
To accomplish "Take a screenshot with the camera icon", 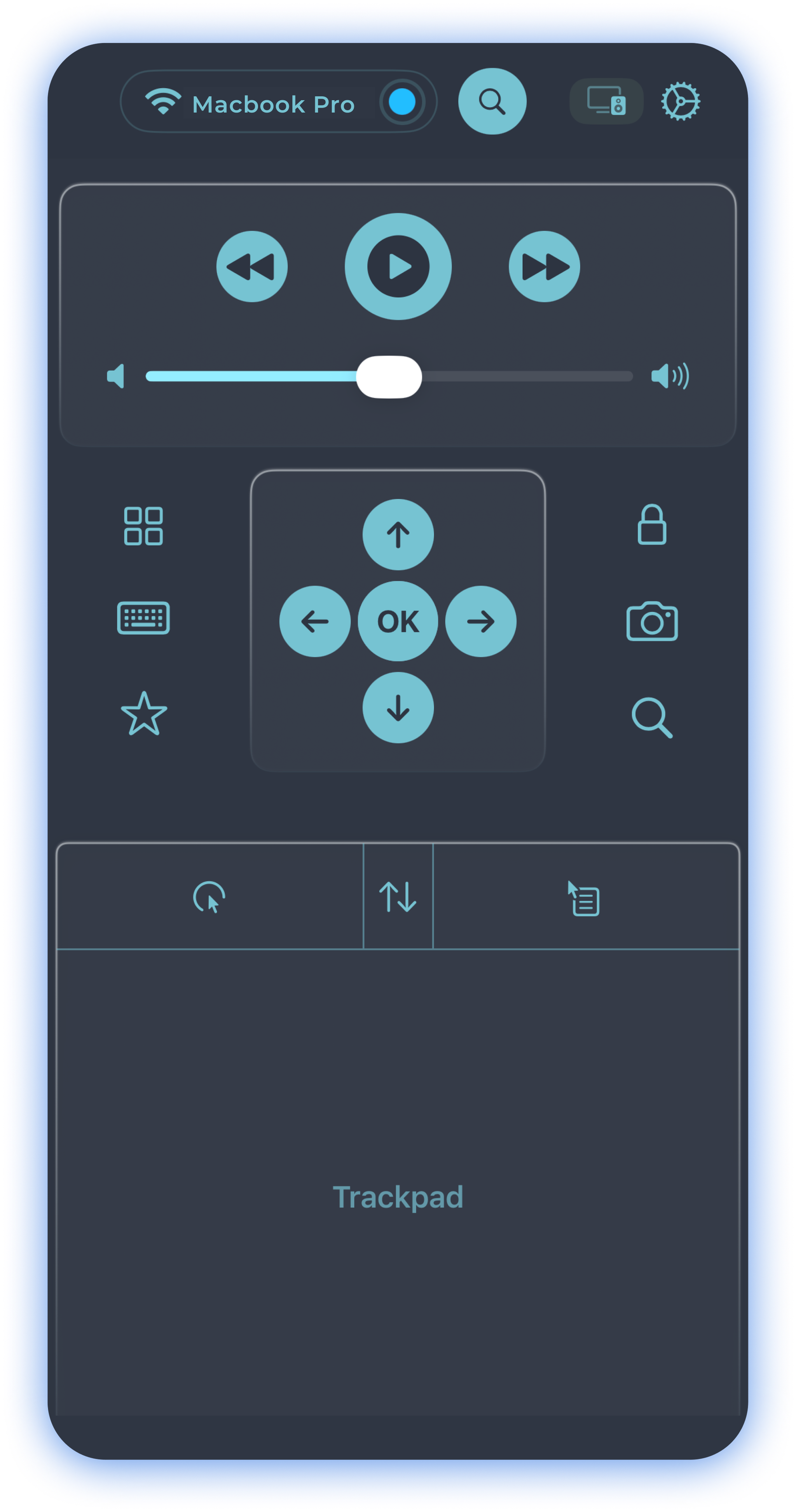I will click(651, 621).
